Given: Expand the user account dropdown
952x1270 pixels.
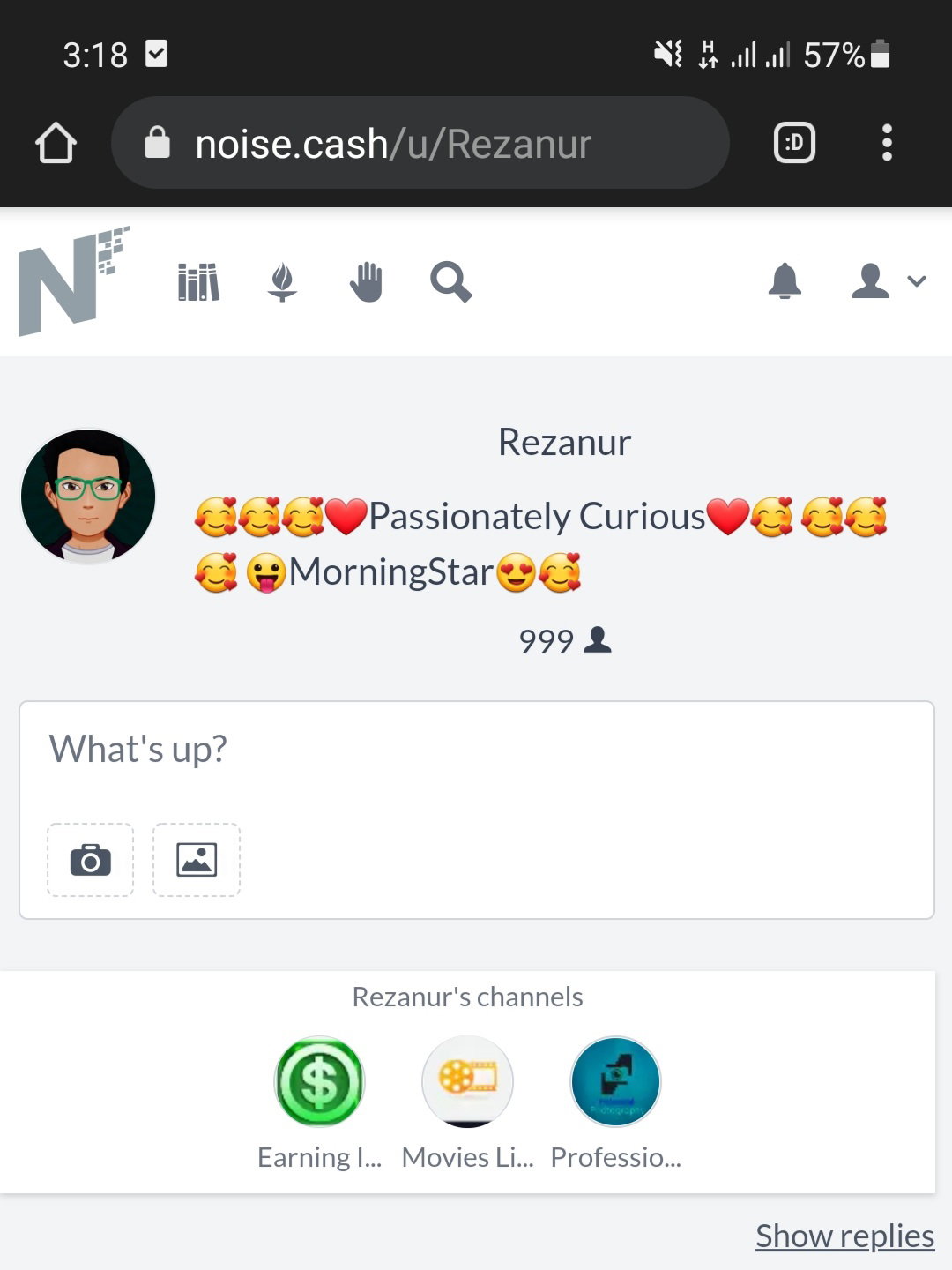Looking at the screenshot, I should (889, 281).
